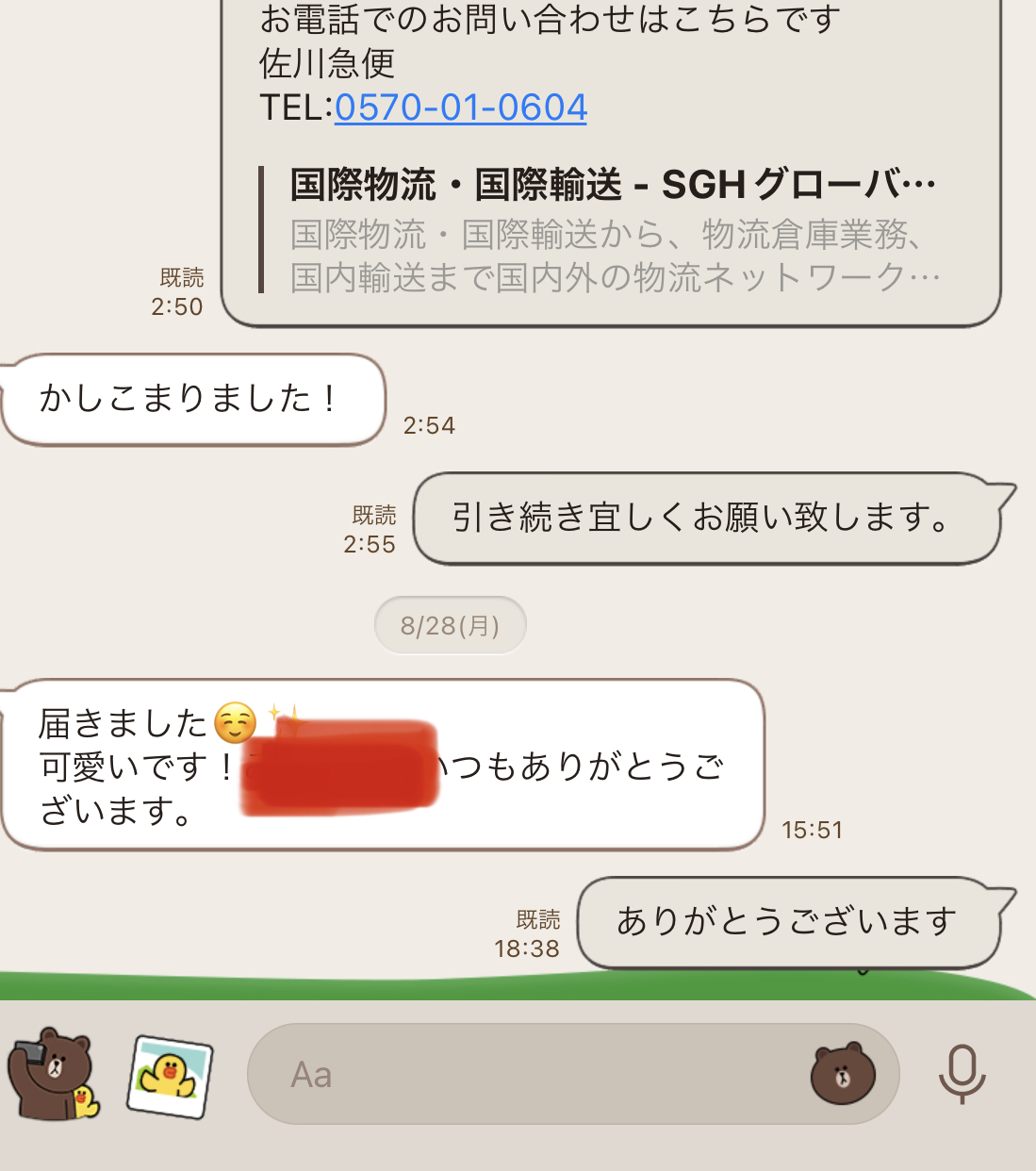Open the photo gallery Sally icon
The height and width of the screenshot is (1171, 1036).
[x=170, y=1076]
